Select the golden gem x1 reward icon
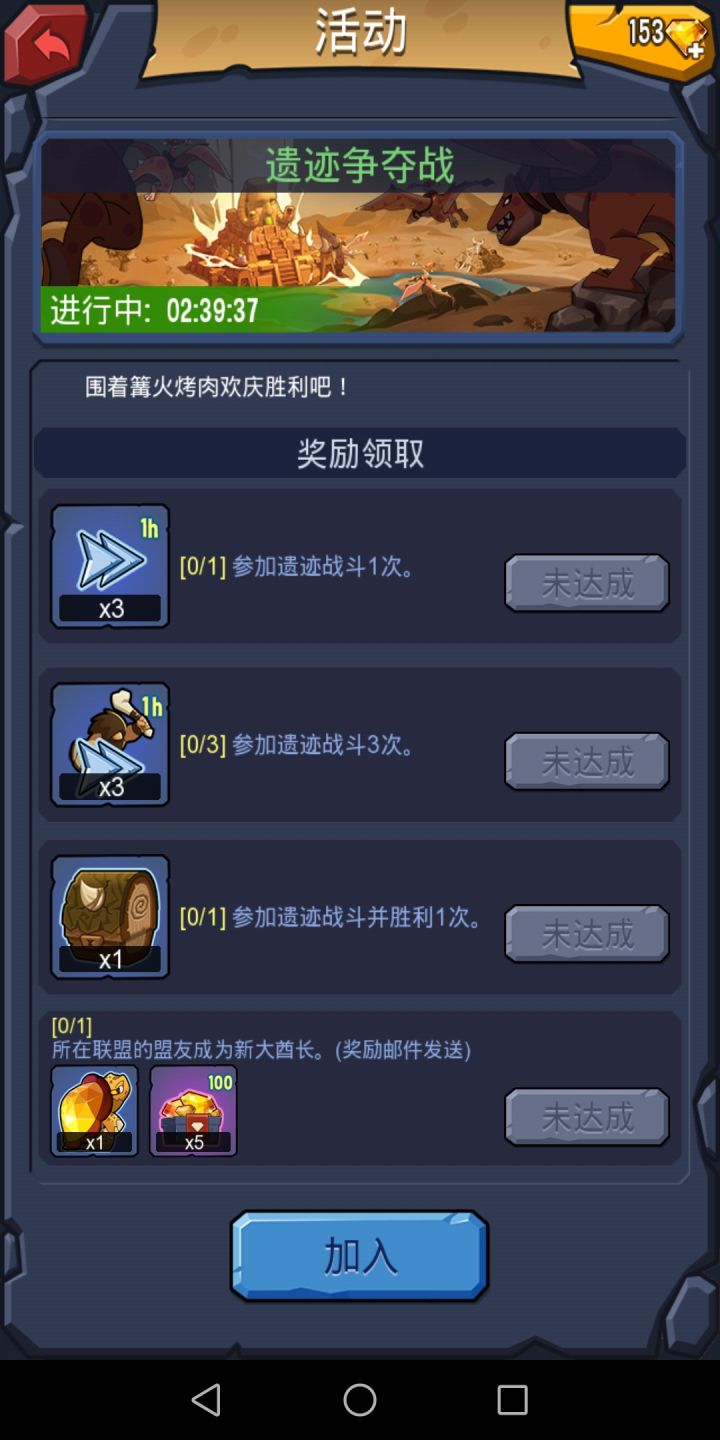 pyautogui.click(x=93, y=1110)
